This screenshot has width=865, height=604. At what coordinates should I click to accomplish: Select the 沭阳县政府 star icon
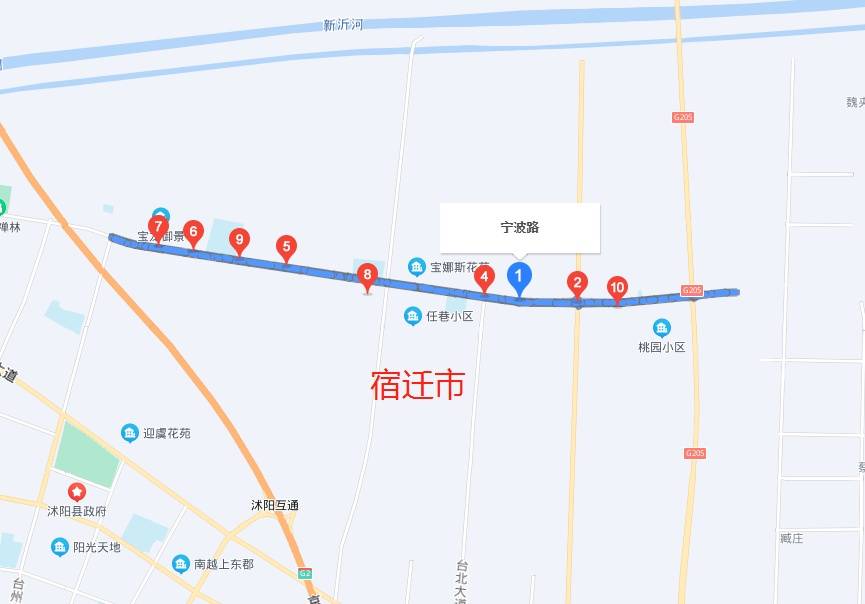(x=76, y=492)
